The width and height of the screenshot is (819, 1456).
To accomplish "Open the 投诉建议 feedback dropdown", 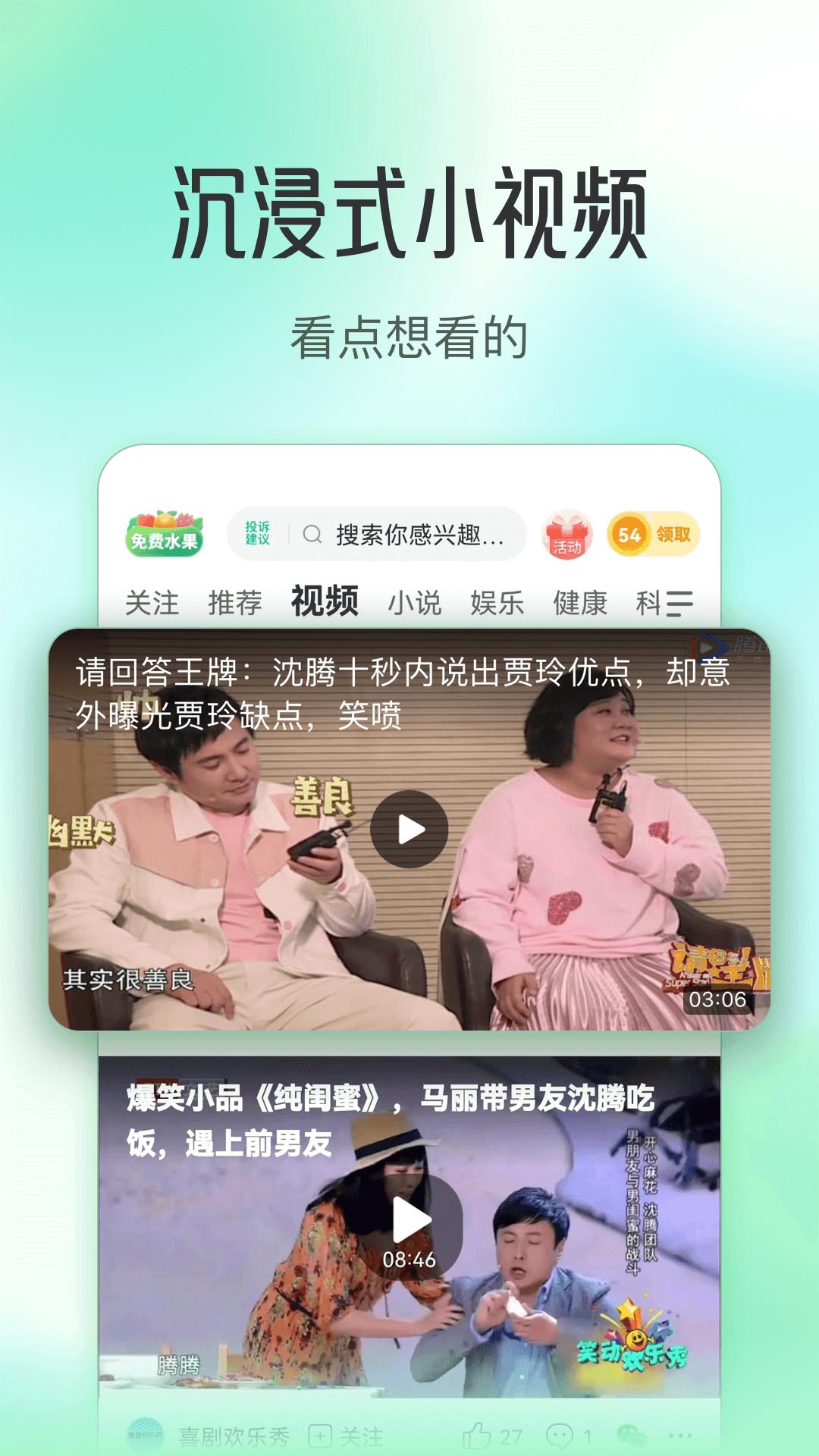I will click(x=258, y=533).
